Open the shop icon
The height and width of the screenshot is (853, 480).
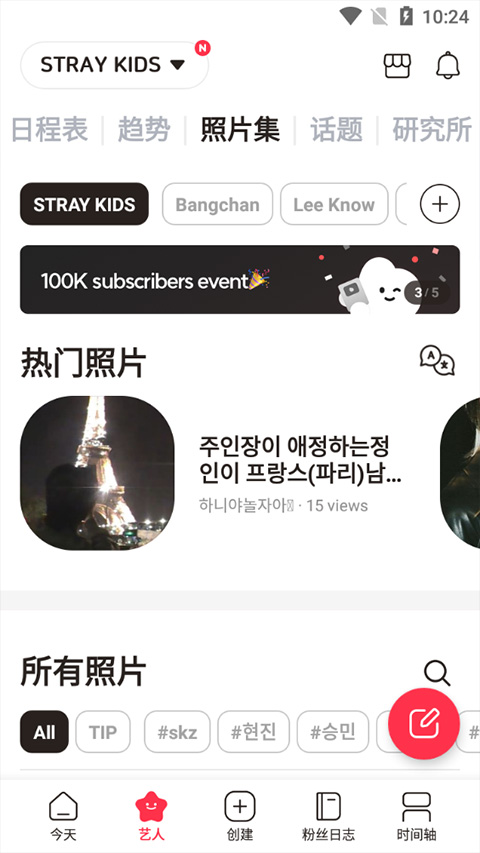click(x=397, y=66)
